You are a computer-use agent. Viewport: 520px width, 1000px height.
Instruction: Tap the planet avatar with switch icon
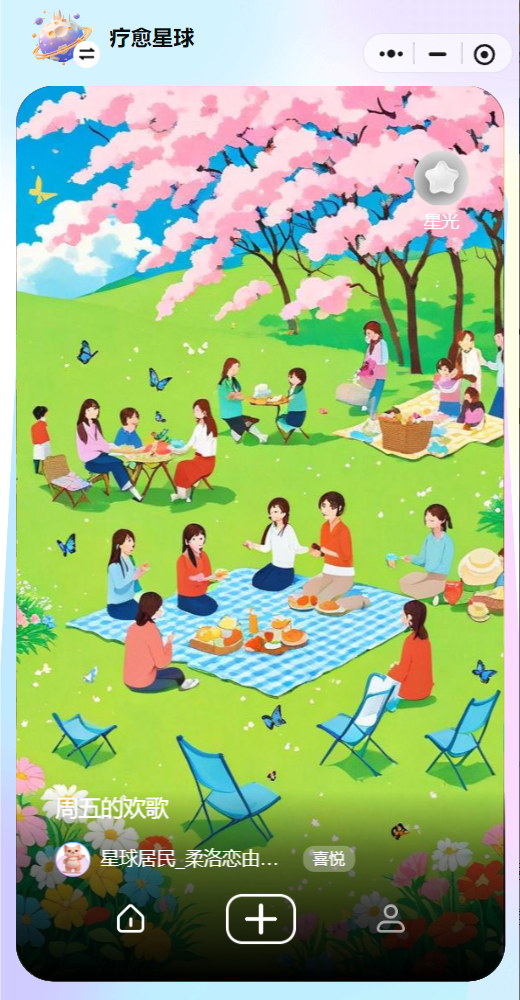[x=66, y=40]
